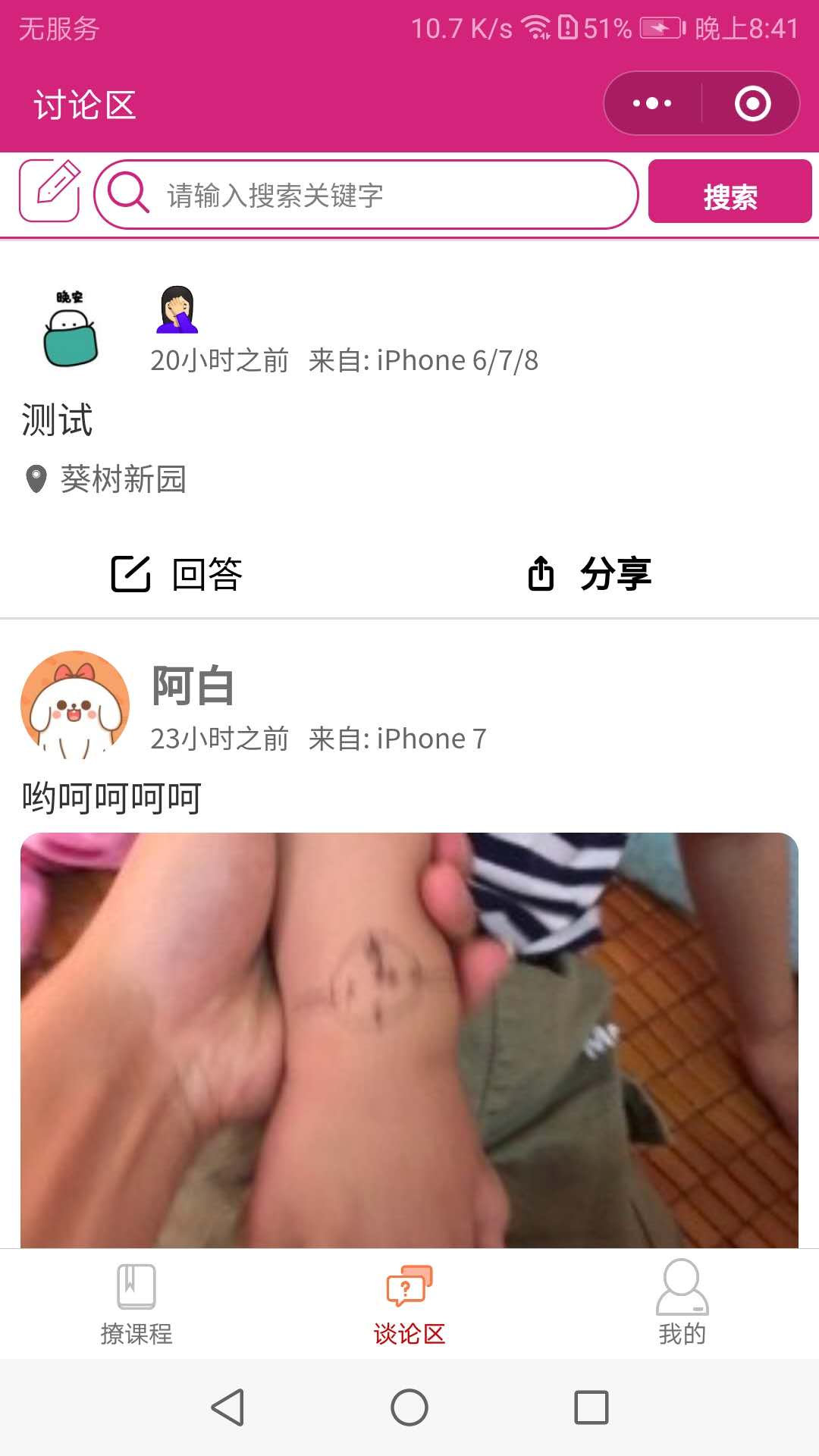Open 阿白's profile avatar
The image size is (819, 1456).
(x=75, y=705)
